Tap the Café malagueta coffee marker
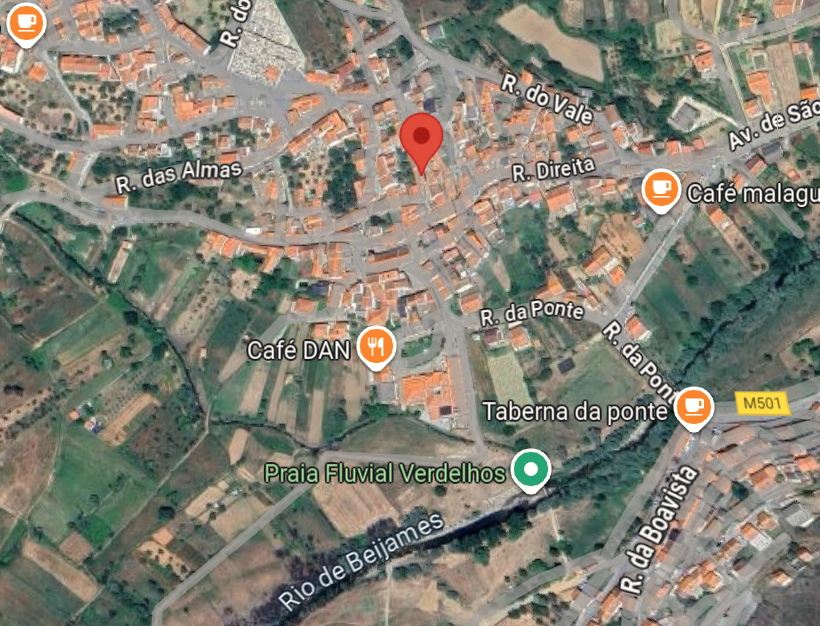The image size is (820, 626). click(x=660, y=188)
